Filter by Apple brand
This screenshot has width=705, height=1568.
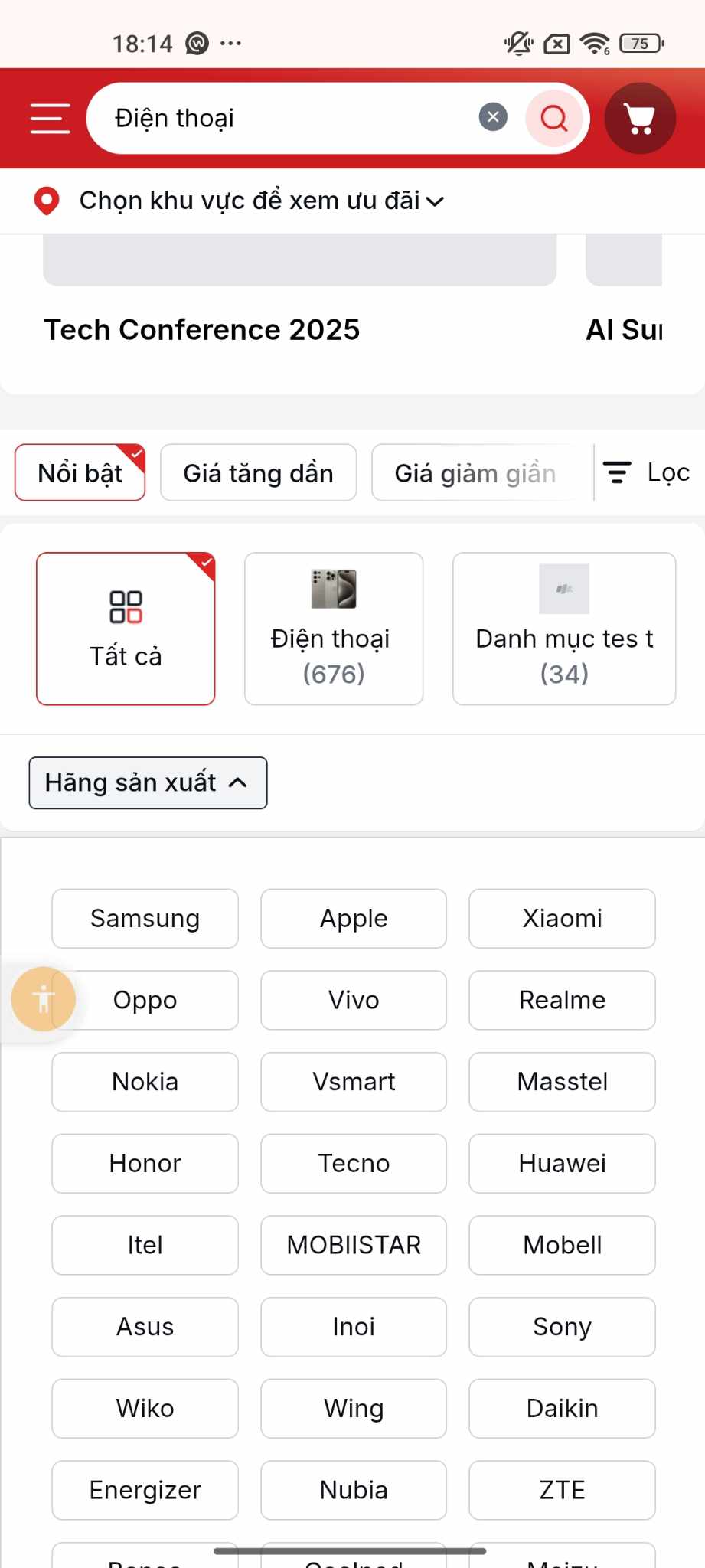(x=354, y=919)
